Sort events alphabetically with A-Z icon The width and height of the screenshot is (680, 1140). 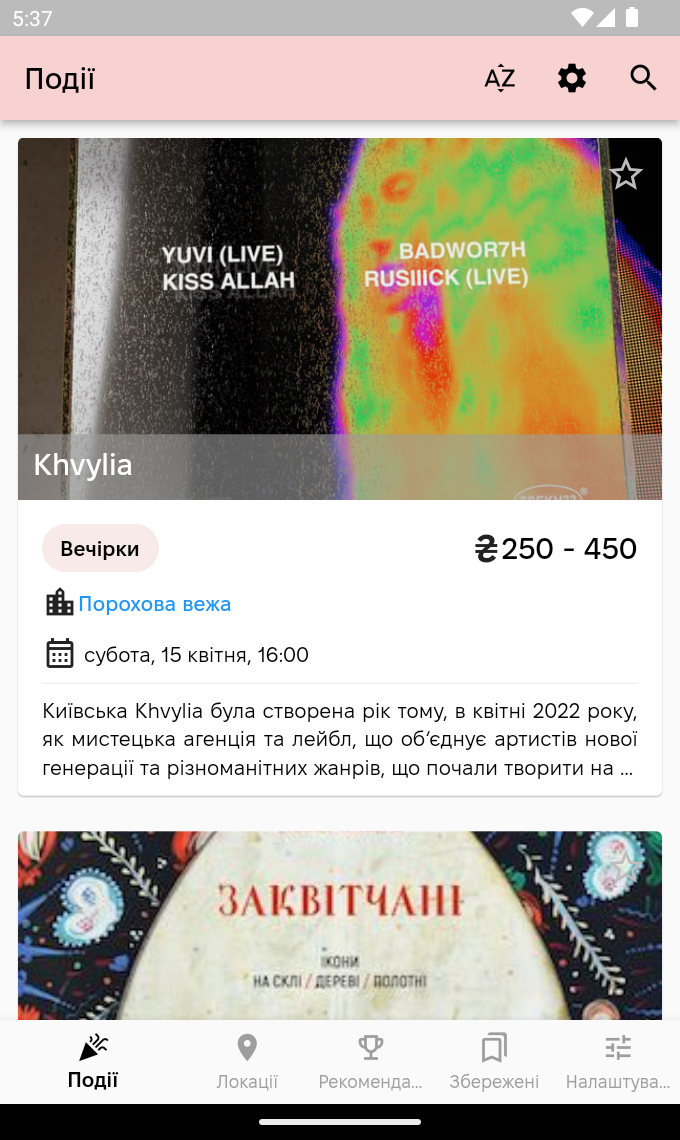click(499, 78)
